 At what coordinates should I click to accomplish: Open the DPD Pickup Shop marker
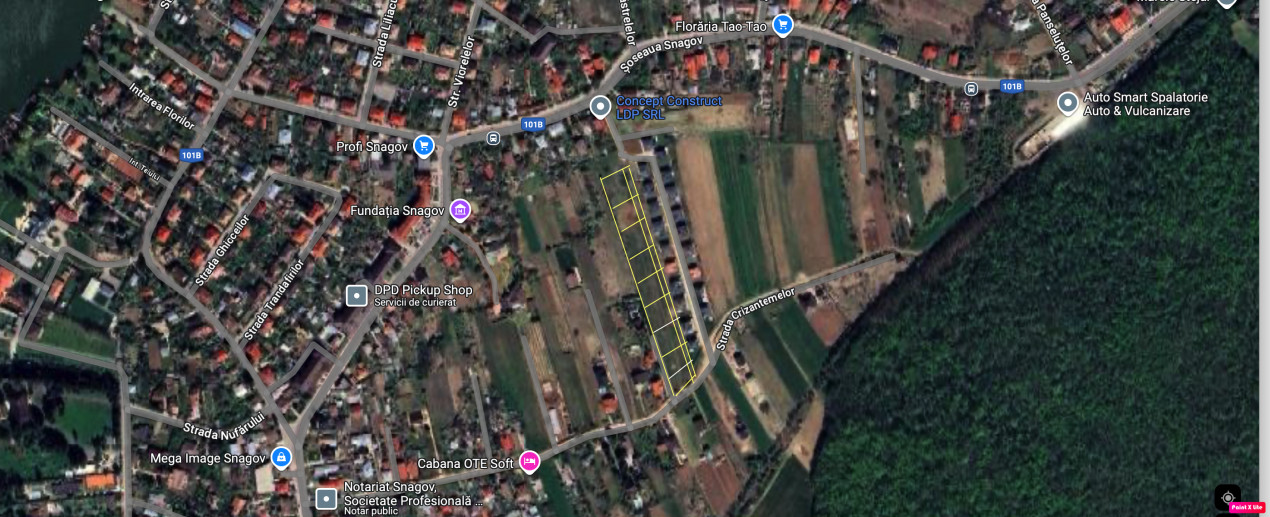[357, 295]
